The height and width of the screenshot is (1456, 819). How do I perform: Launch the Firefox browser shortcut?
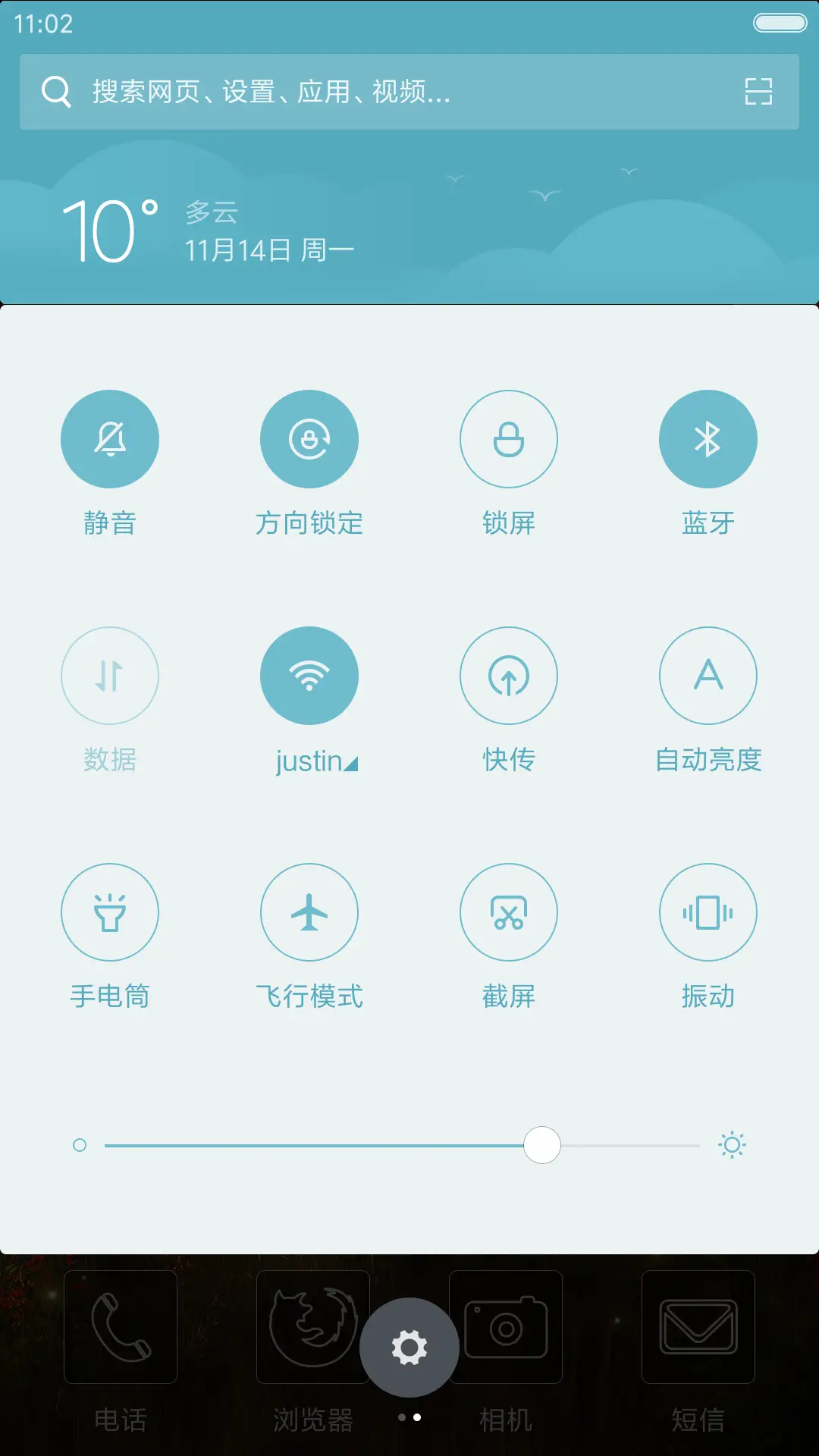pyautogui.click(x=312, y=1329)
